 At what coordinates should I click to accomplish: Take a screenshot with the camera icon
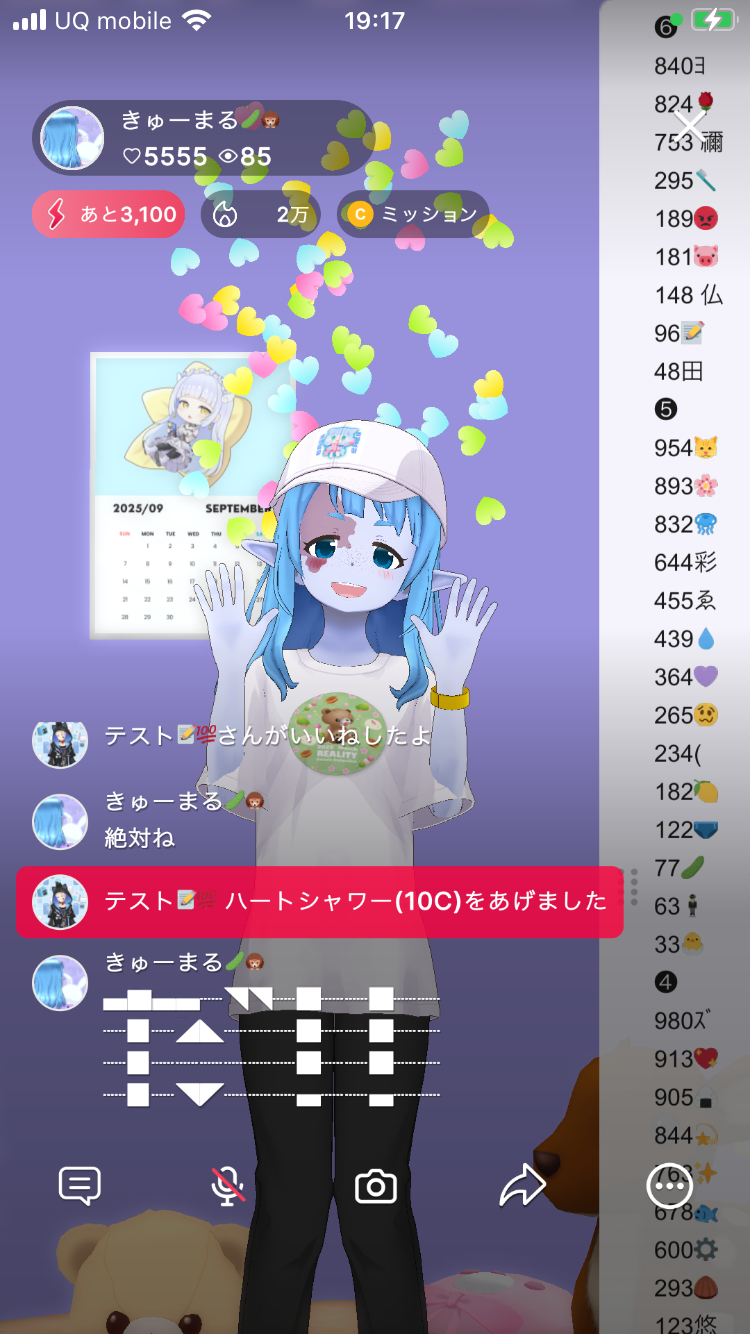point(376,1187)
